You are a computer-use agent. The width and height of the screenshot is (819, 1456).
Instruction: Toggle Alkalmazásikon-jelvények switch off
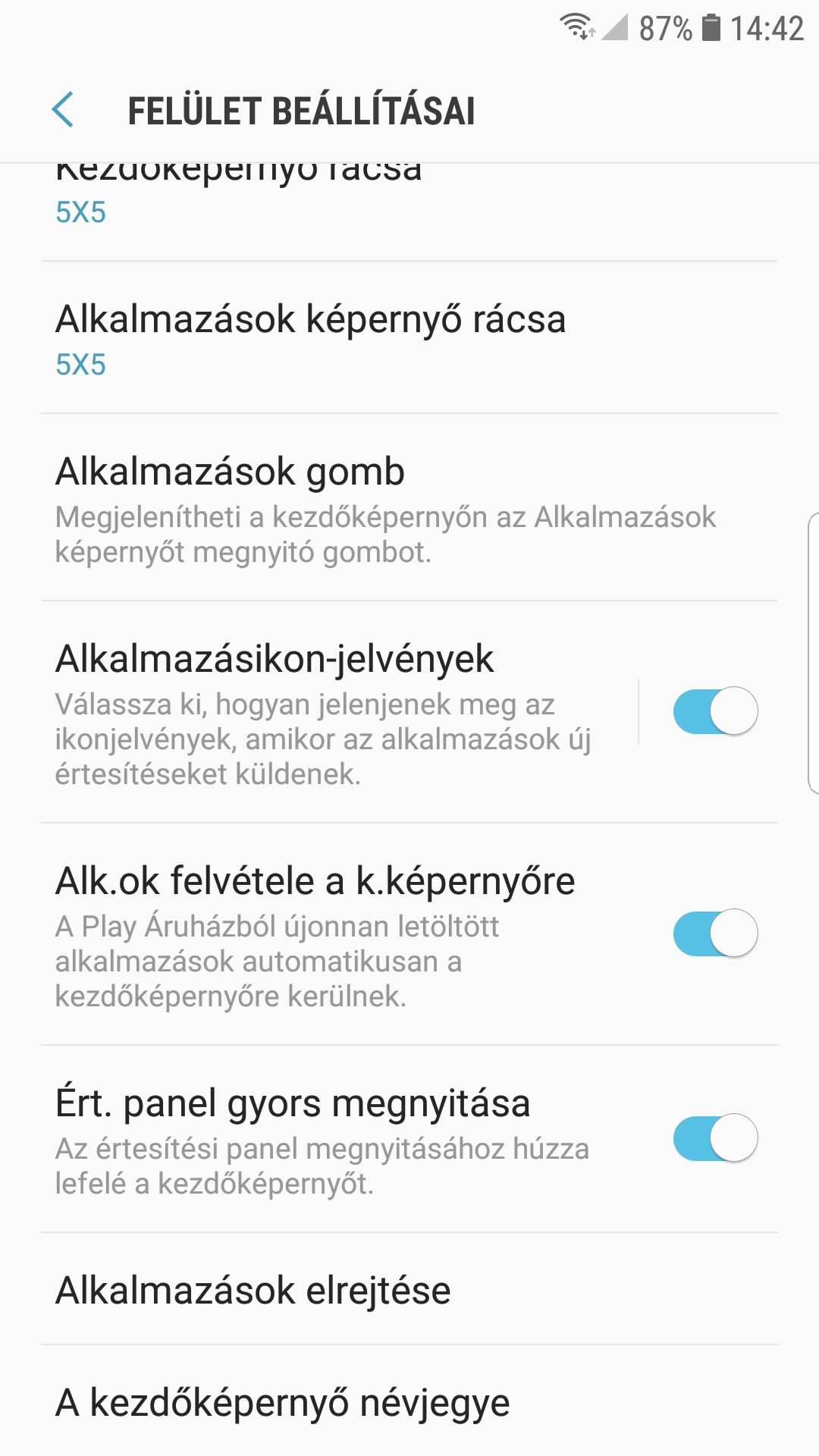coord(715,711)
